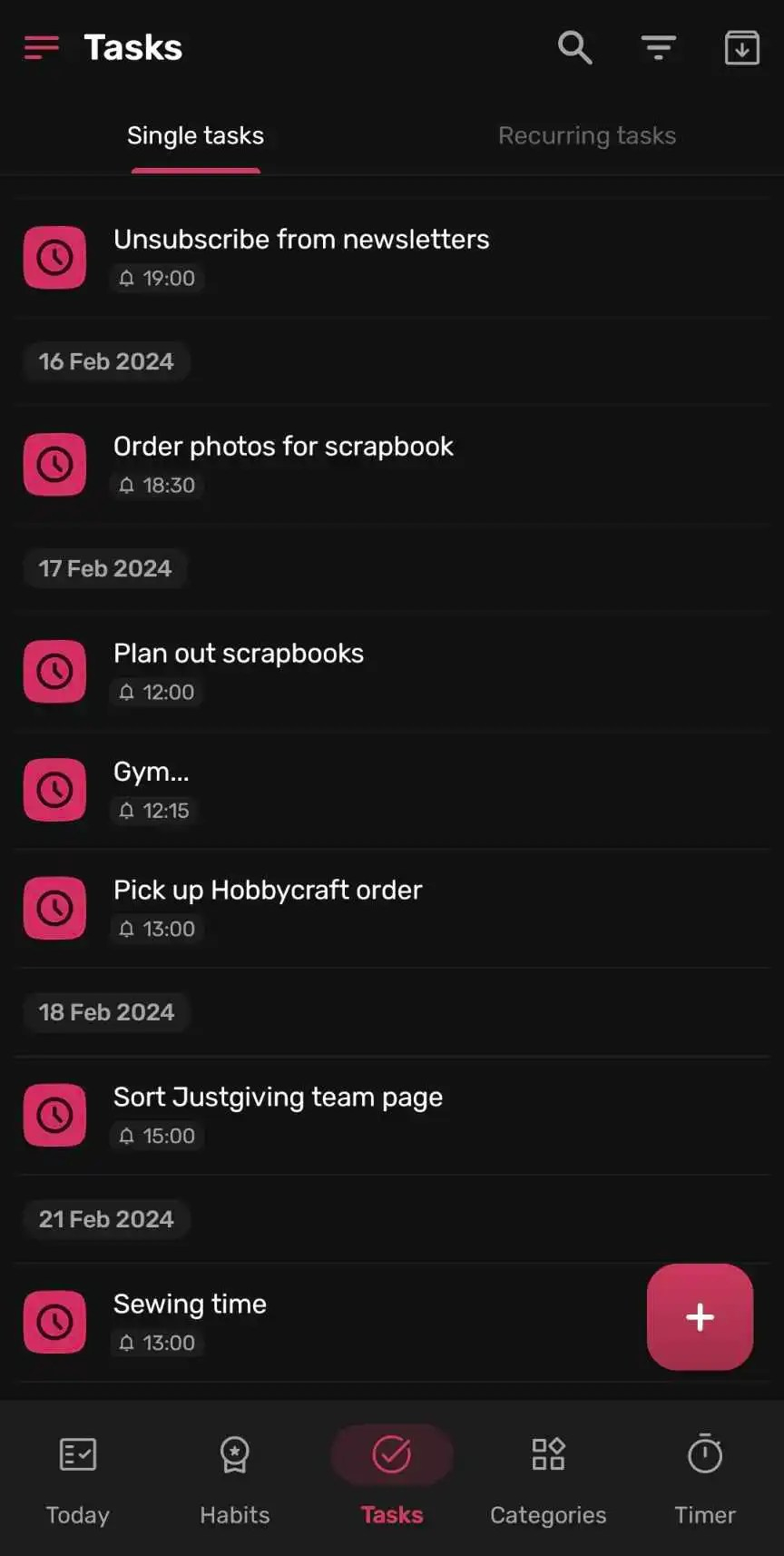Tap the Tasks tab in bottom navigation
The image size is (784, 1556).
click(392, 1475)
